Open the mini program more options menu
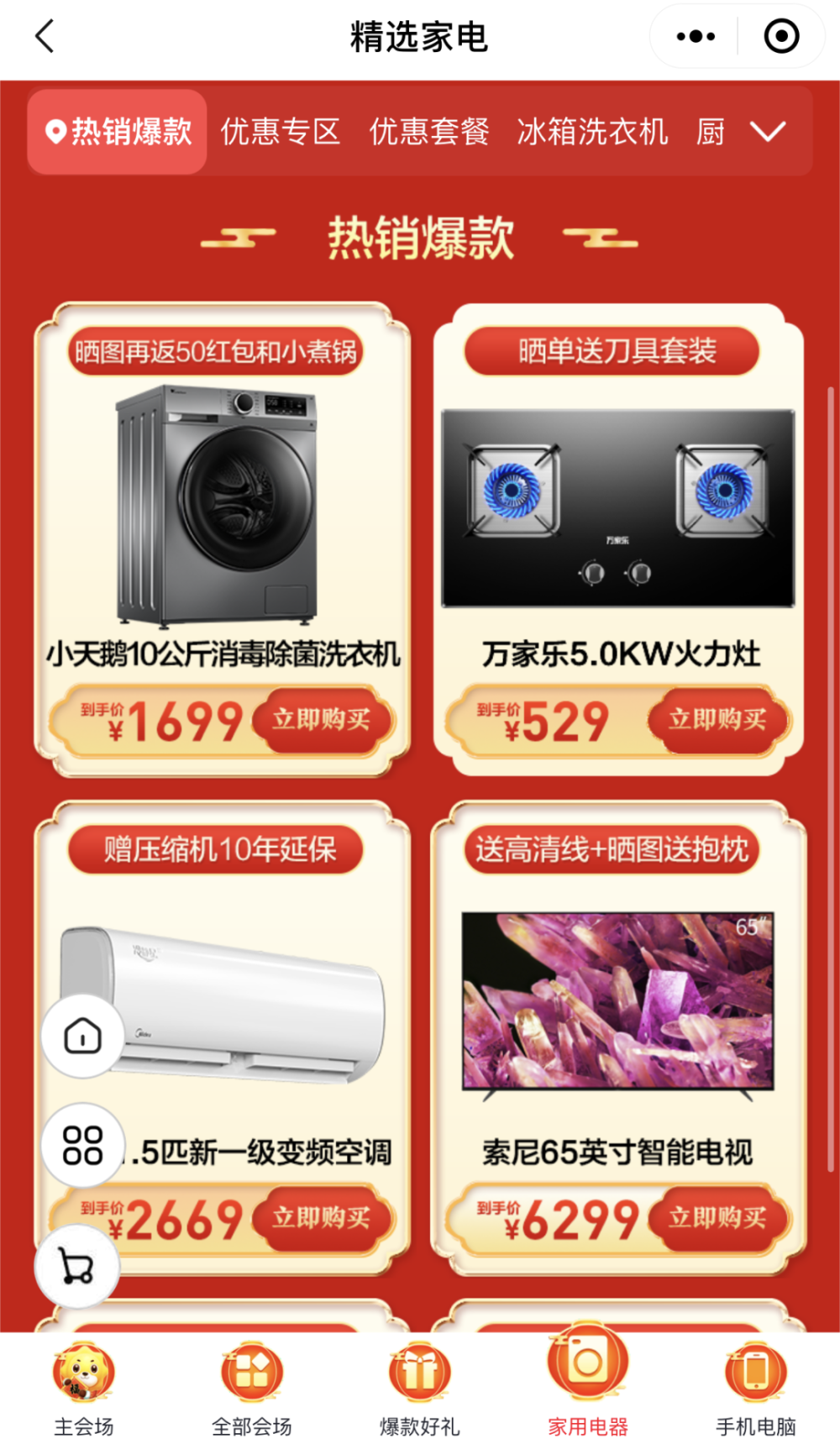 pos(696,36)
